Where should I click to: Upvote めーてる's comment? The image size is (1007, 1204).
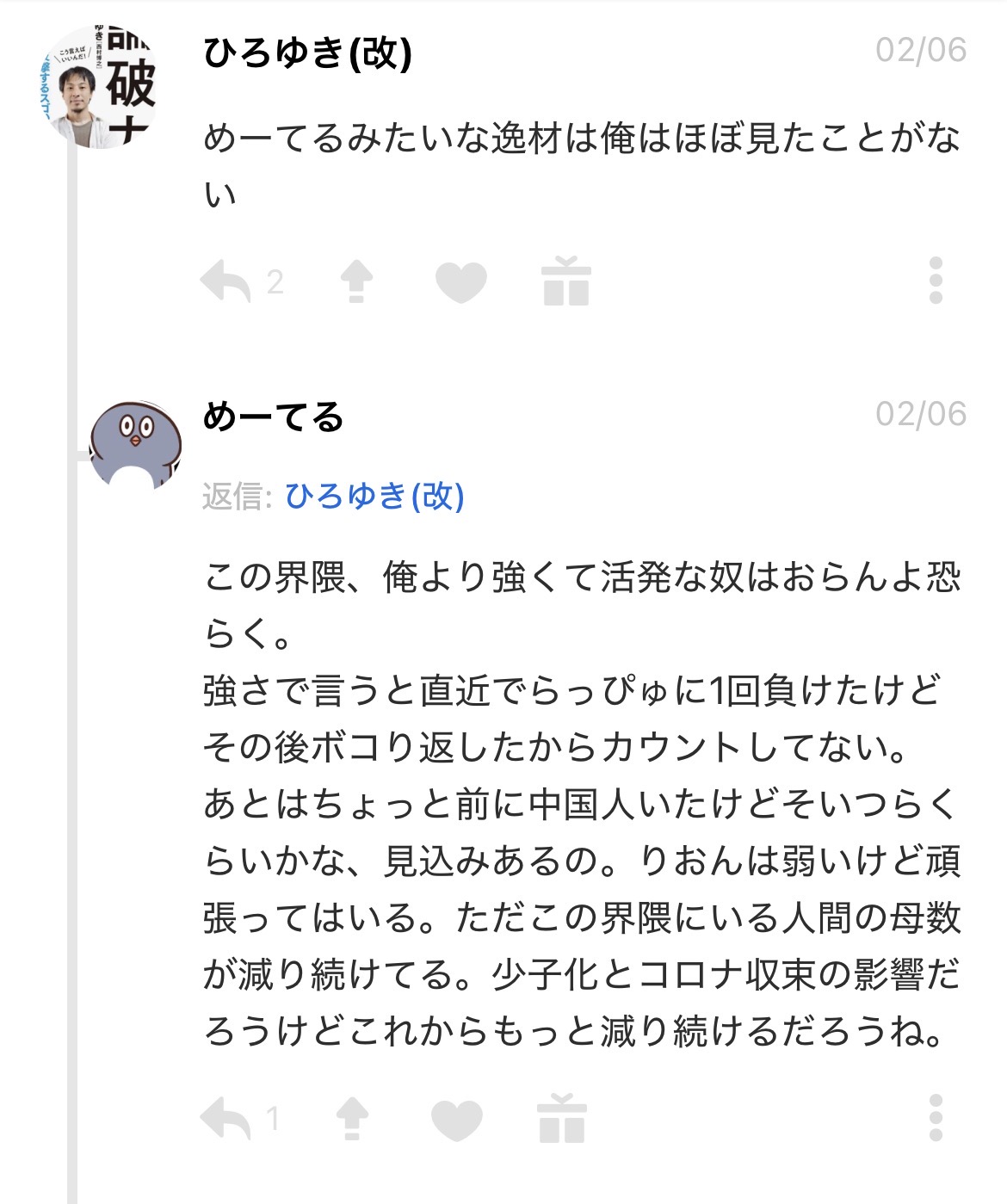352,1118
